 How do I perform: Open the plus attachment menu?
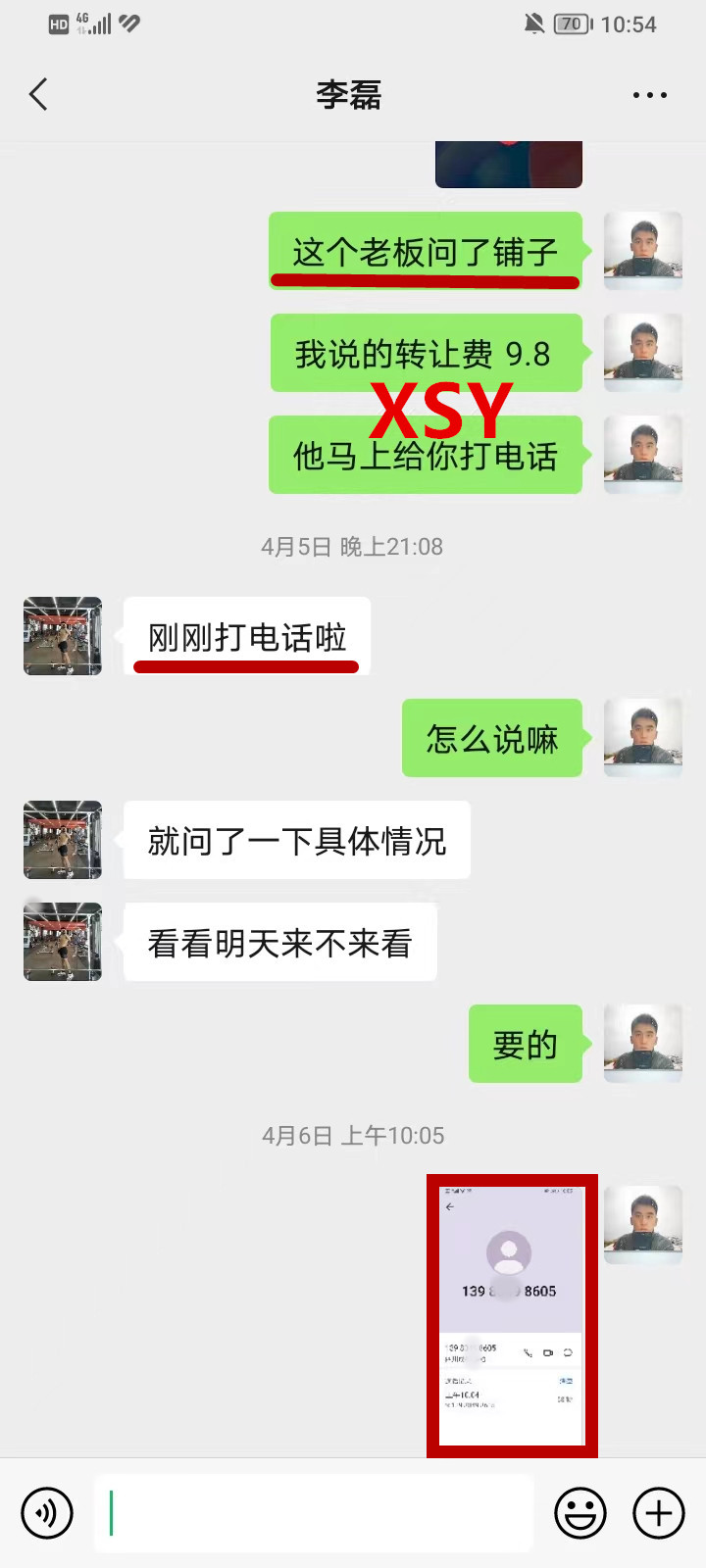pos(658,1513)
